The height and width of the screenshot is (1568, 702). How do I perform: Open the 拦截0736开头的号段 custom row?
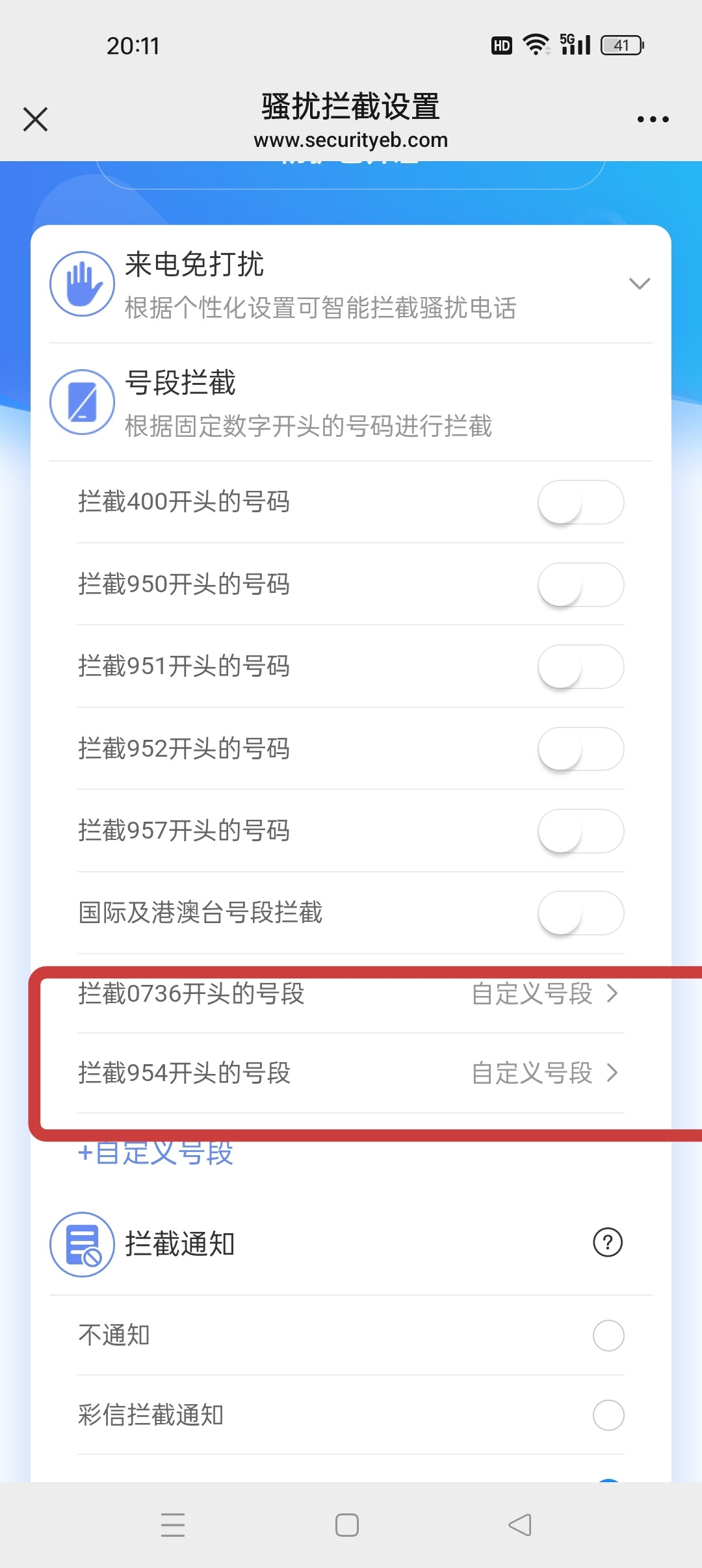click(x=545, y=994)
